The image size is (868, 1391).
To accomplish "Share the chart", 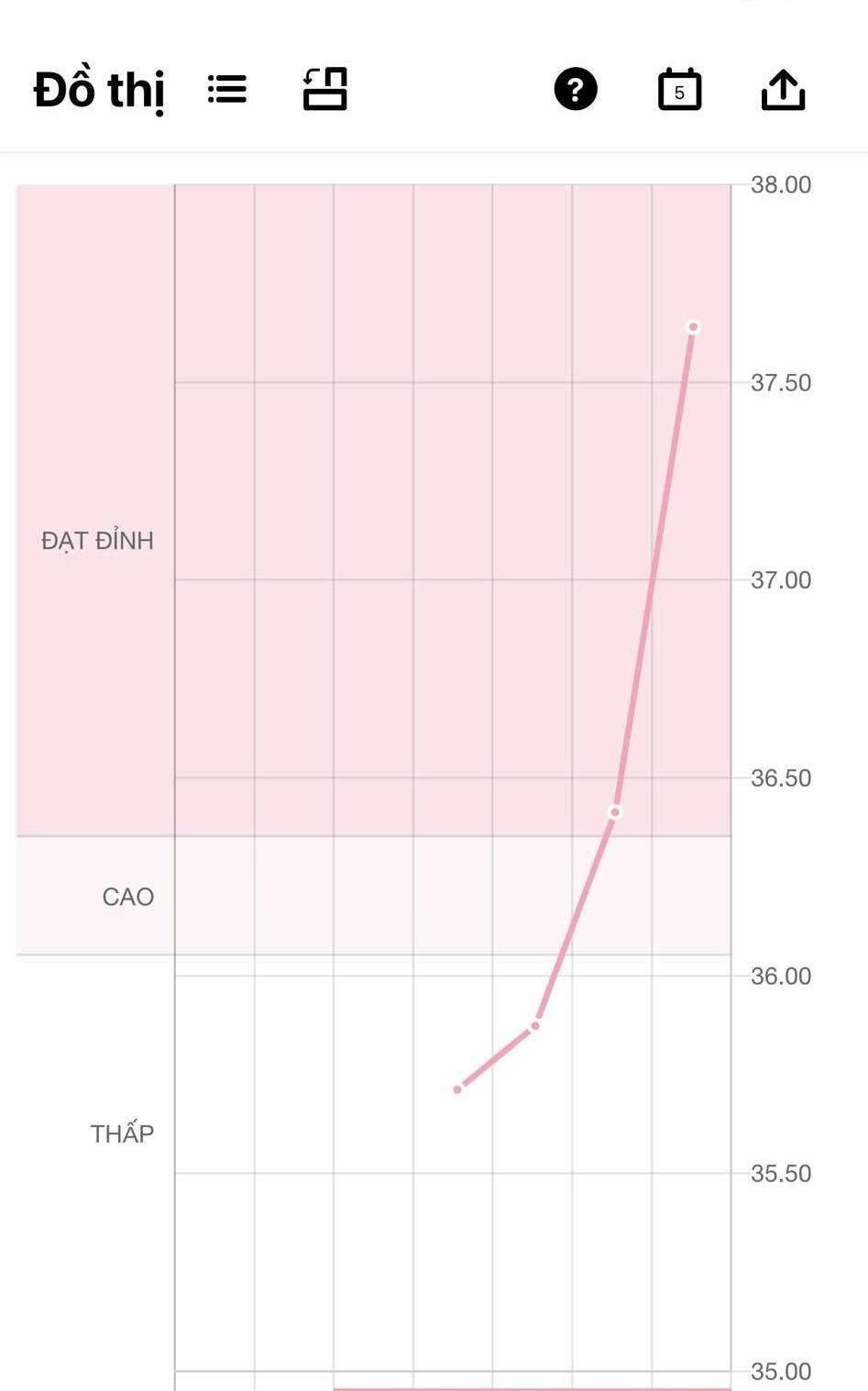I will [783, 90].
